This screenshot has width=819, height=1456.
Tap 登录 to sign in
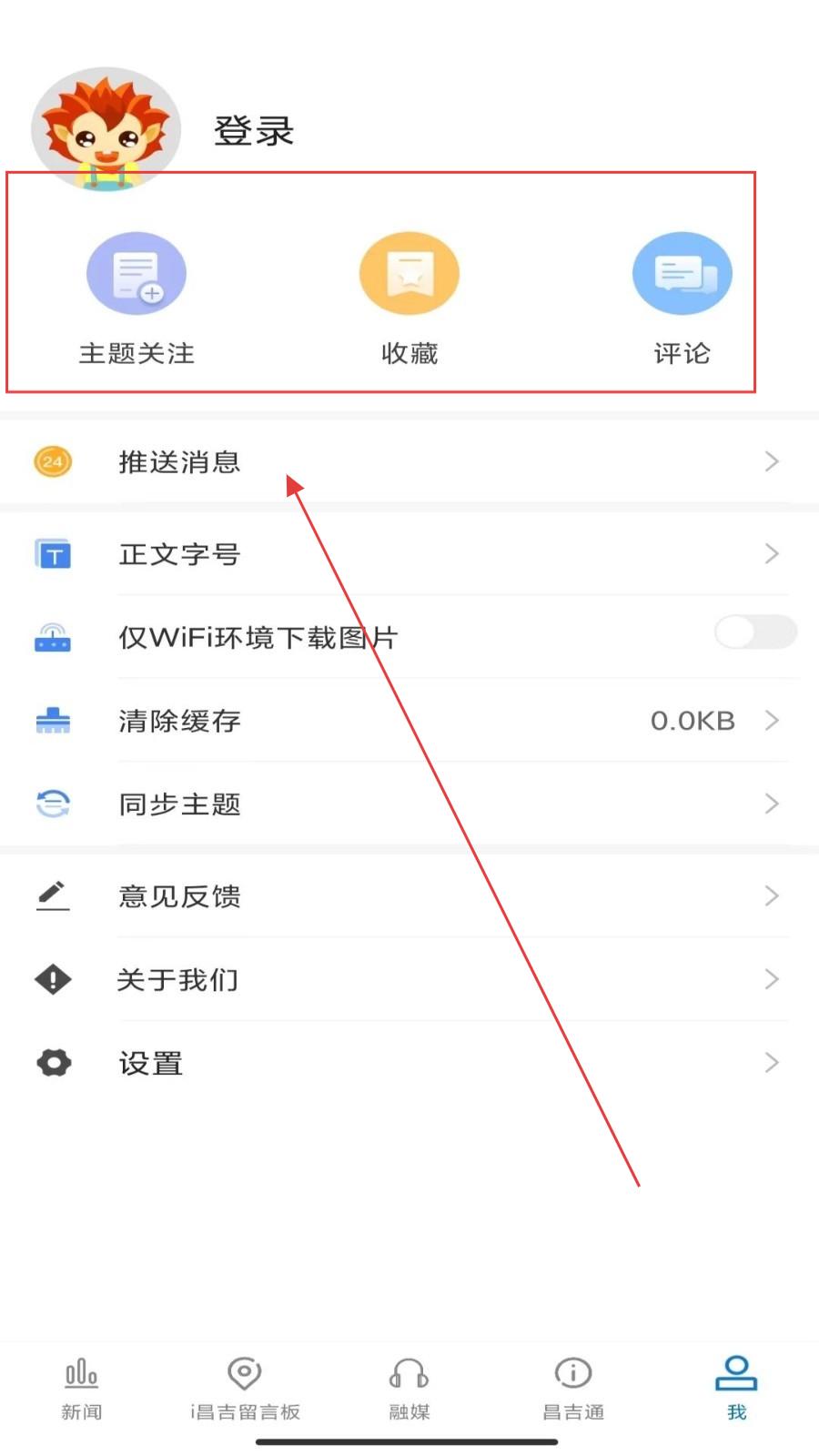(x=253, y=131)
